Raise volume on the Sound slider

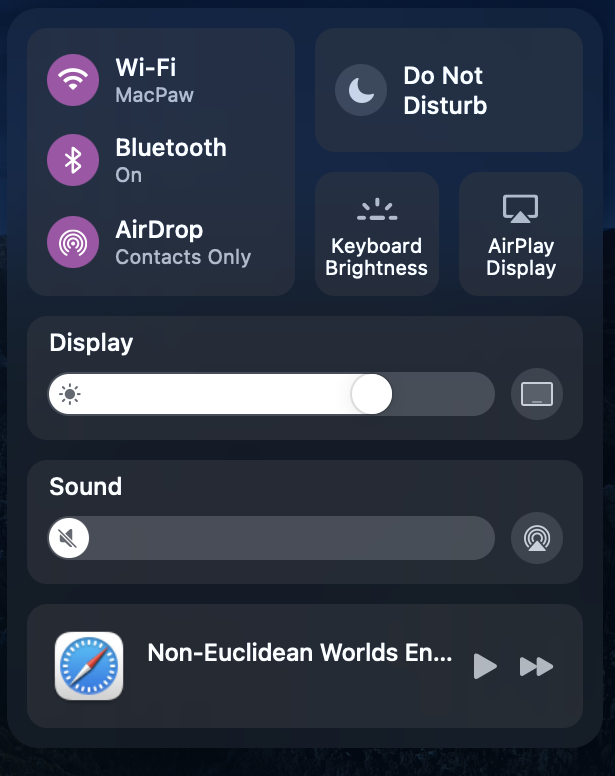(x=300, y=538)
